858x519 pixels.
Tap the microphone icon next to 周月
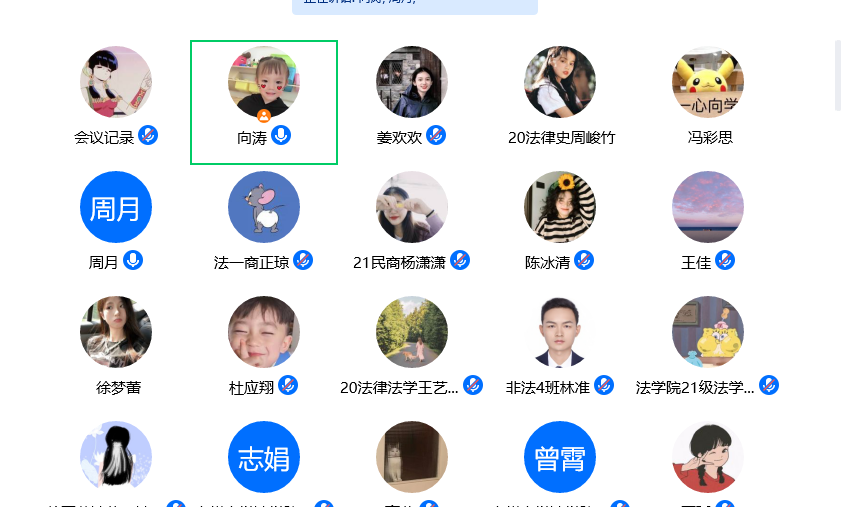(133, 260)
